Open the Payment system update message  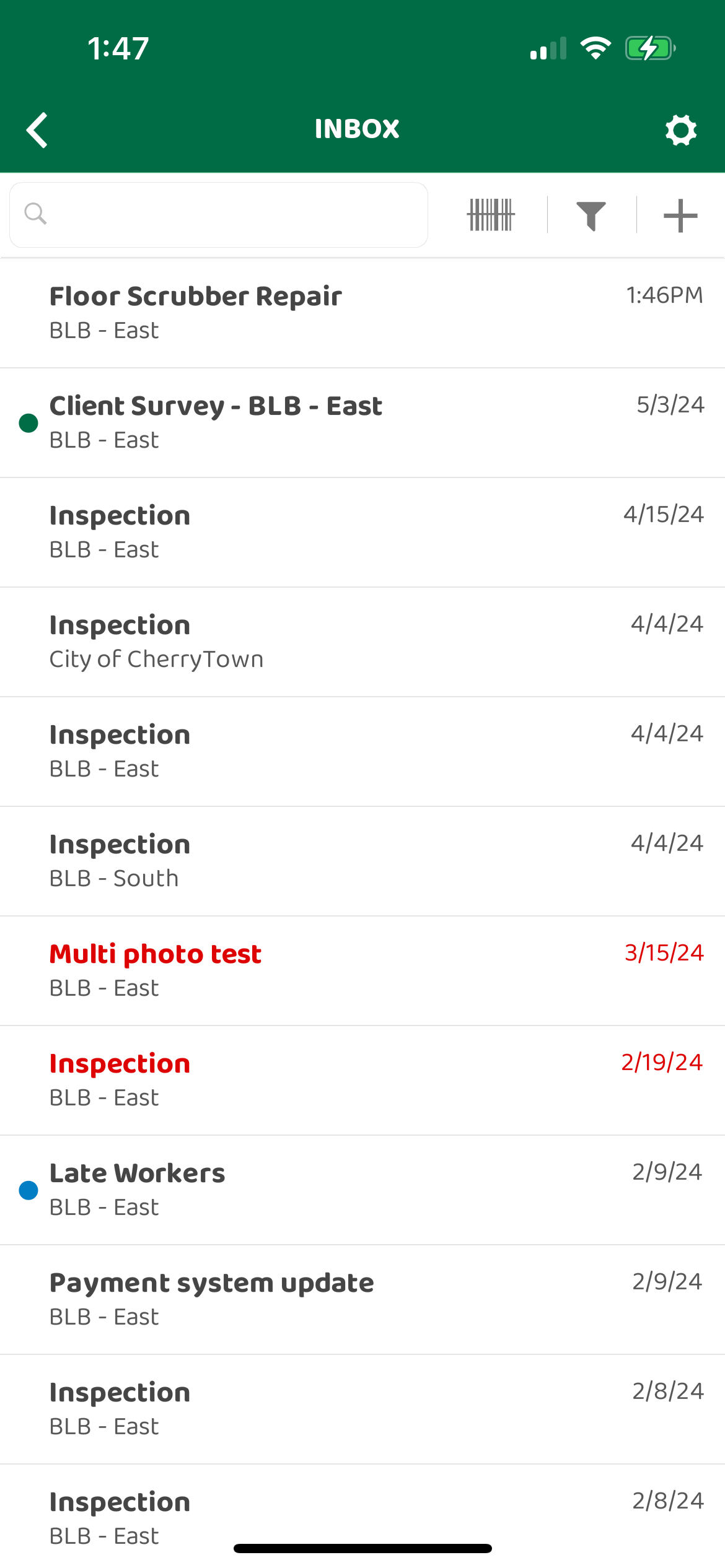point(362,1300)
